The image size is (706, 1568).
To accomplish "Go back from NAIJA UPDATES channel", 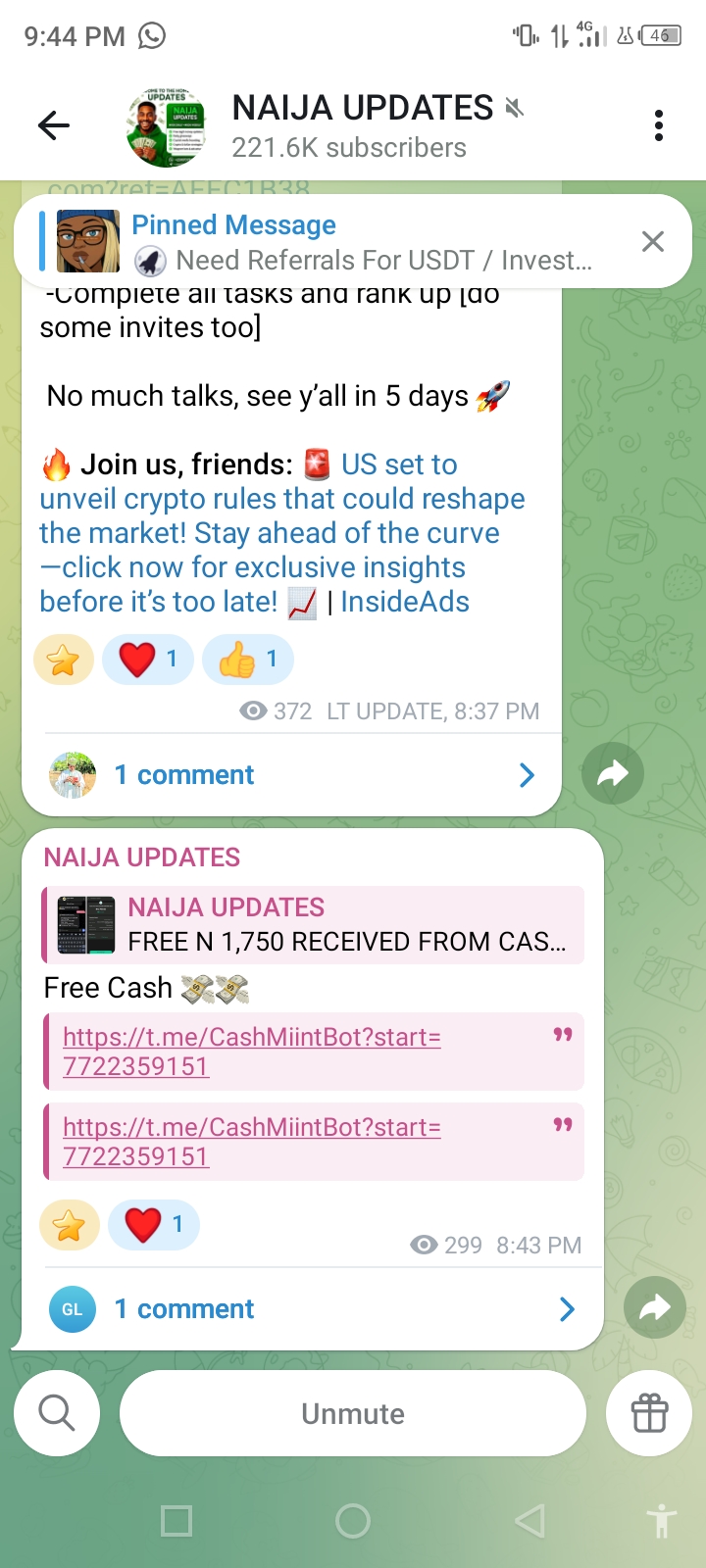I will pos(54,125).
